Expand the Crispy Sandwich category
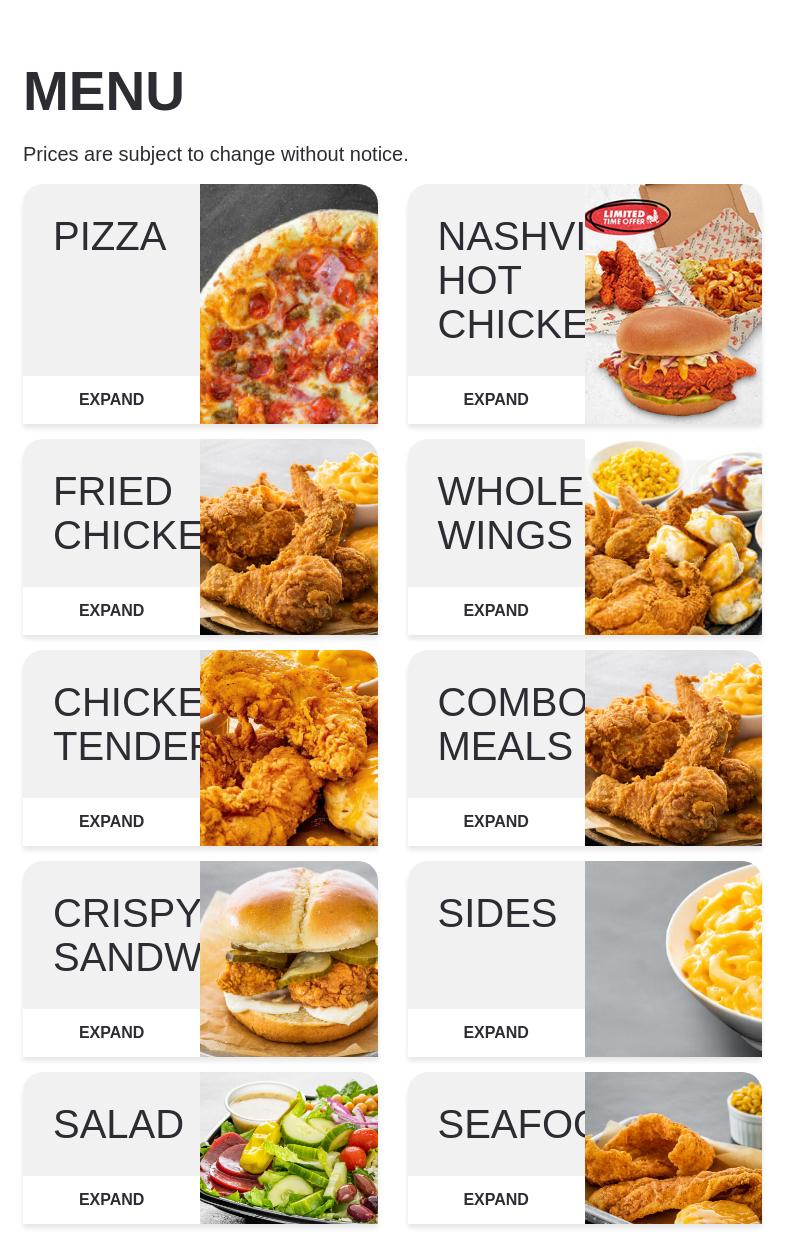 click(x=111, y=1032)
